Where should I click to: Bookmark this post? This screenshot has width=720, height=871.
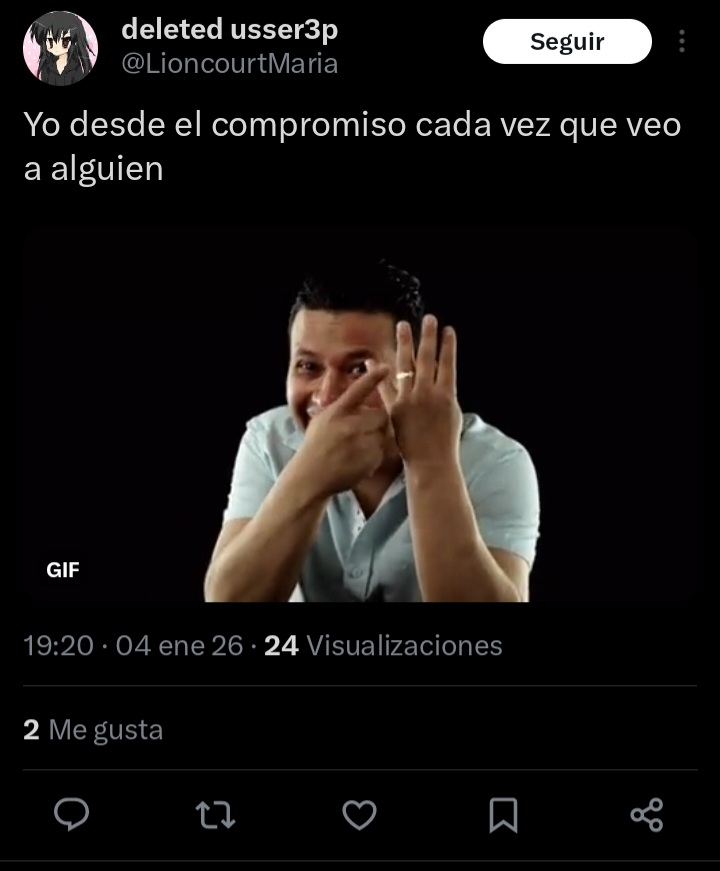(503, 815)
